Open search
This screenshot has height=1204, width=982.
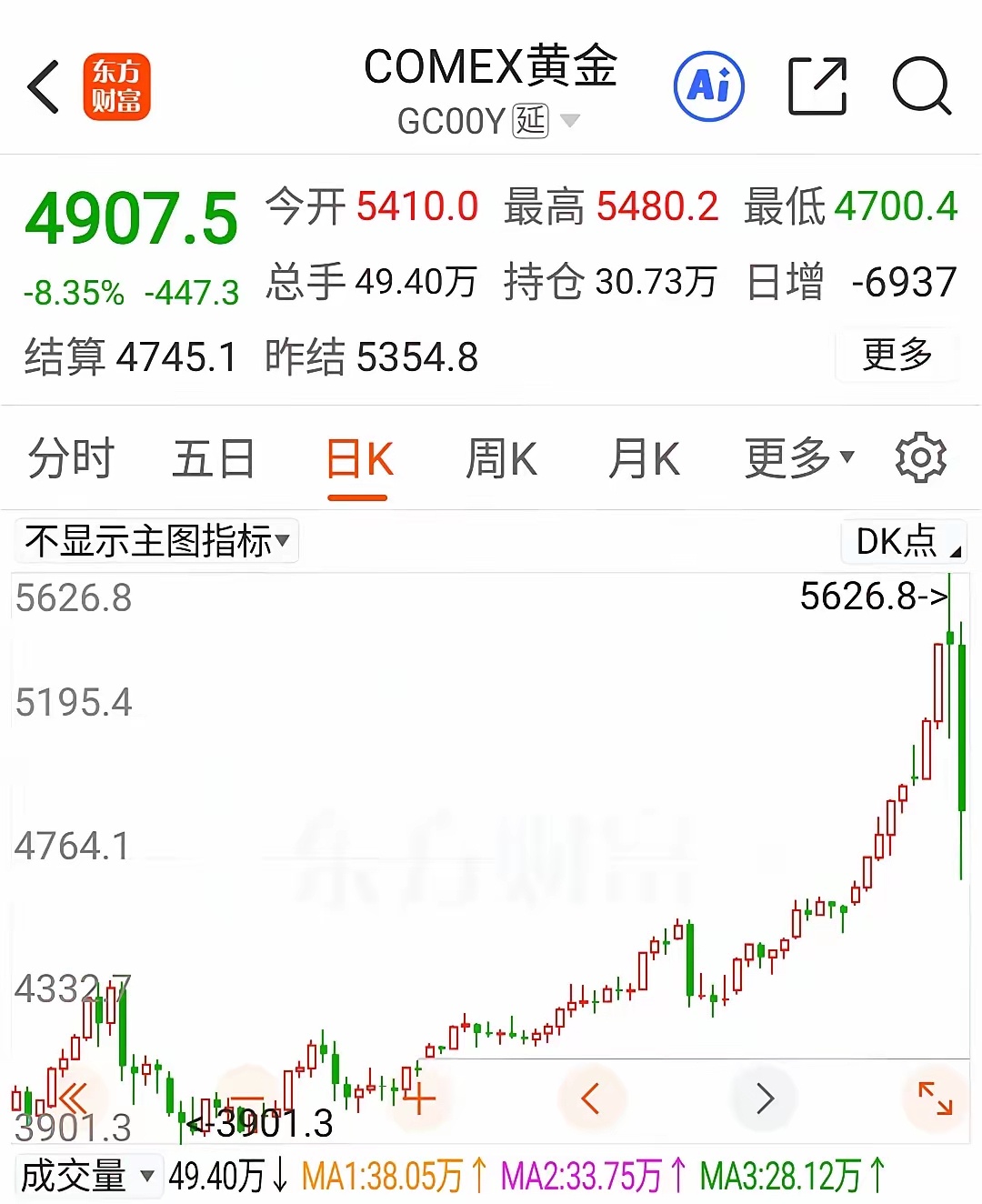pos(921,86)
